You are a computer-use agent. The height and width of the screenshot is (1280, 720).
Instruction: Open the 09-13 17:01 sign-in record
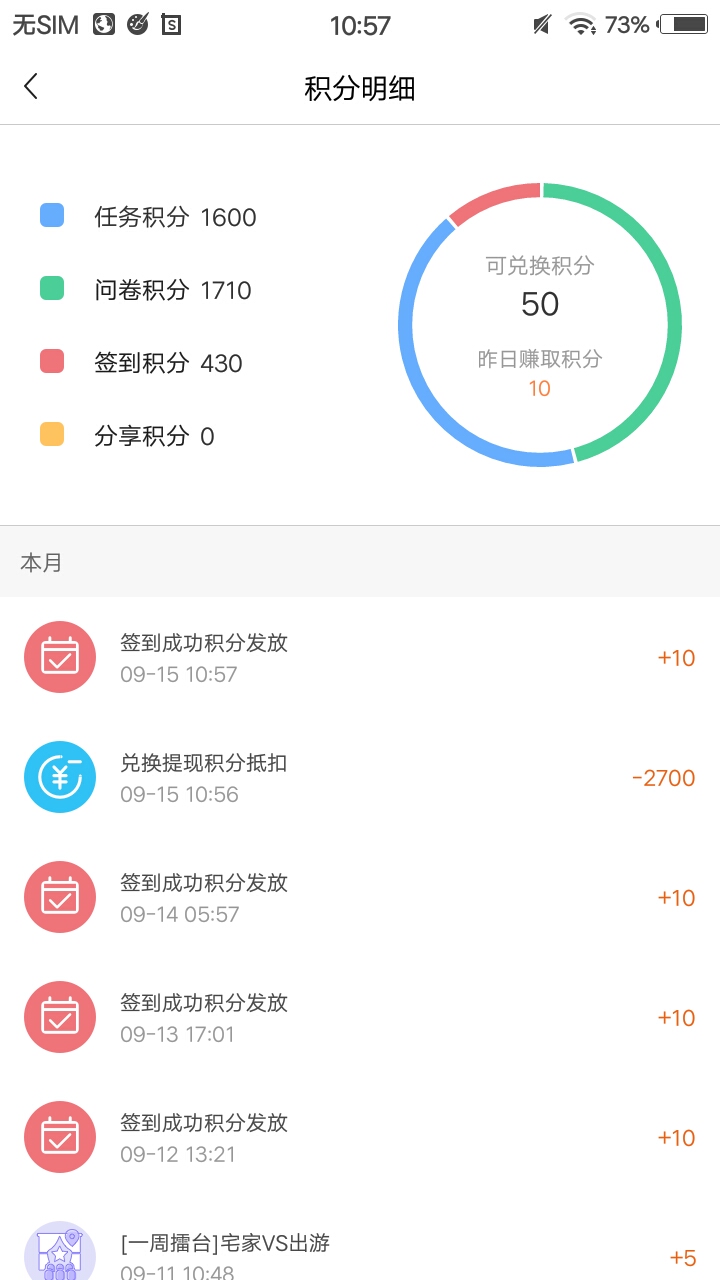pyautogui.click(x=360, y=1017)
